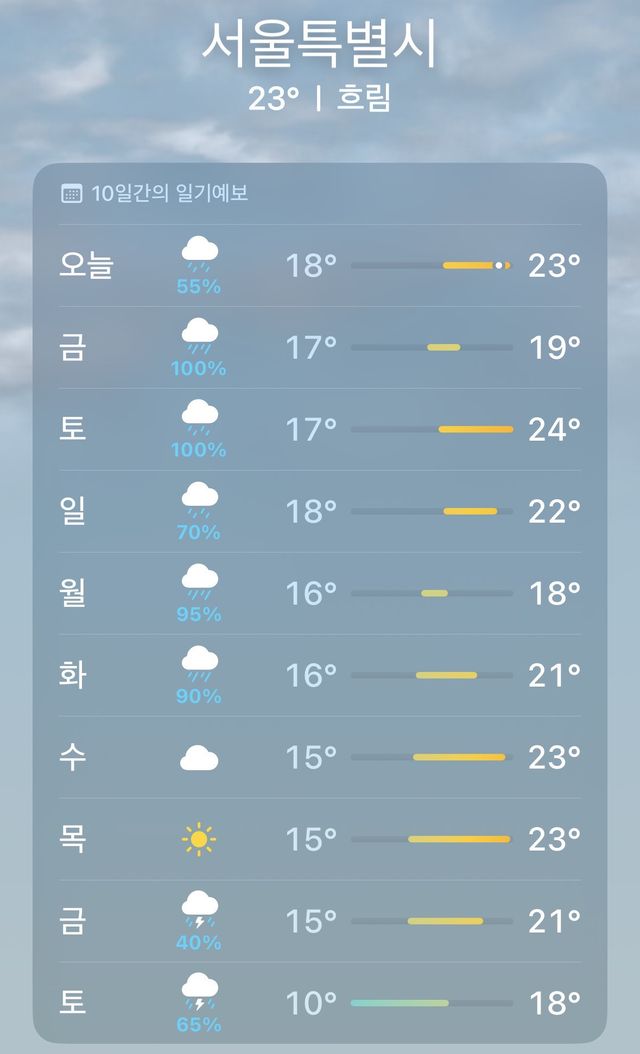Open the 금 forecast with 17° to 19°

320,348
